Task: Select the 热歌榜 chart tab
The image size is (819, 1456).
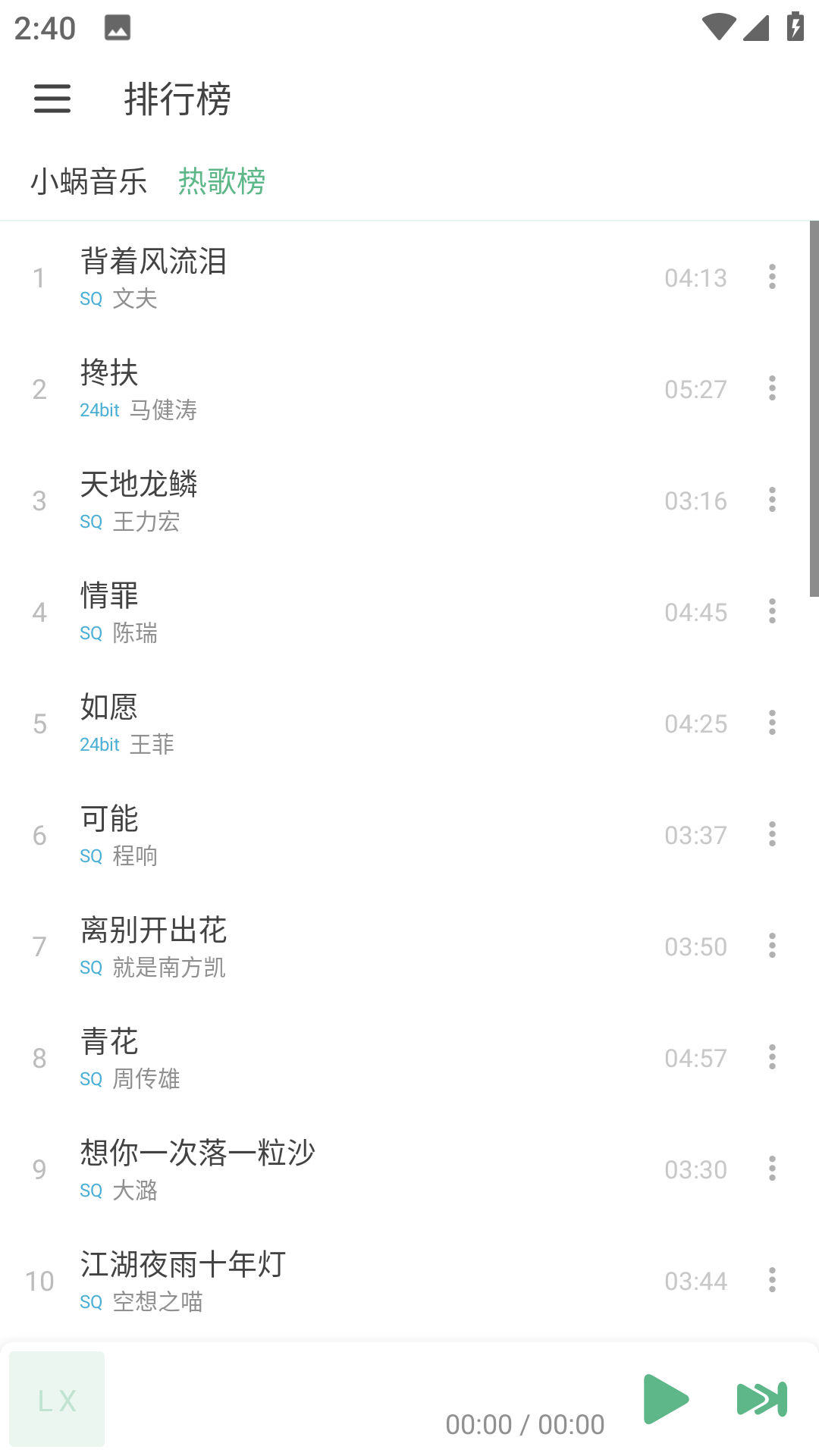Action: 222,182
